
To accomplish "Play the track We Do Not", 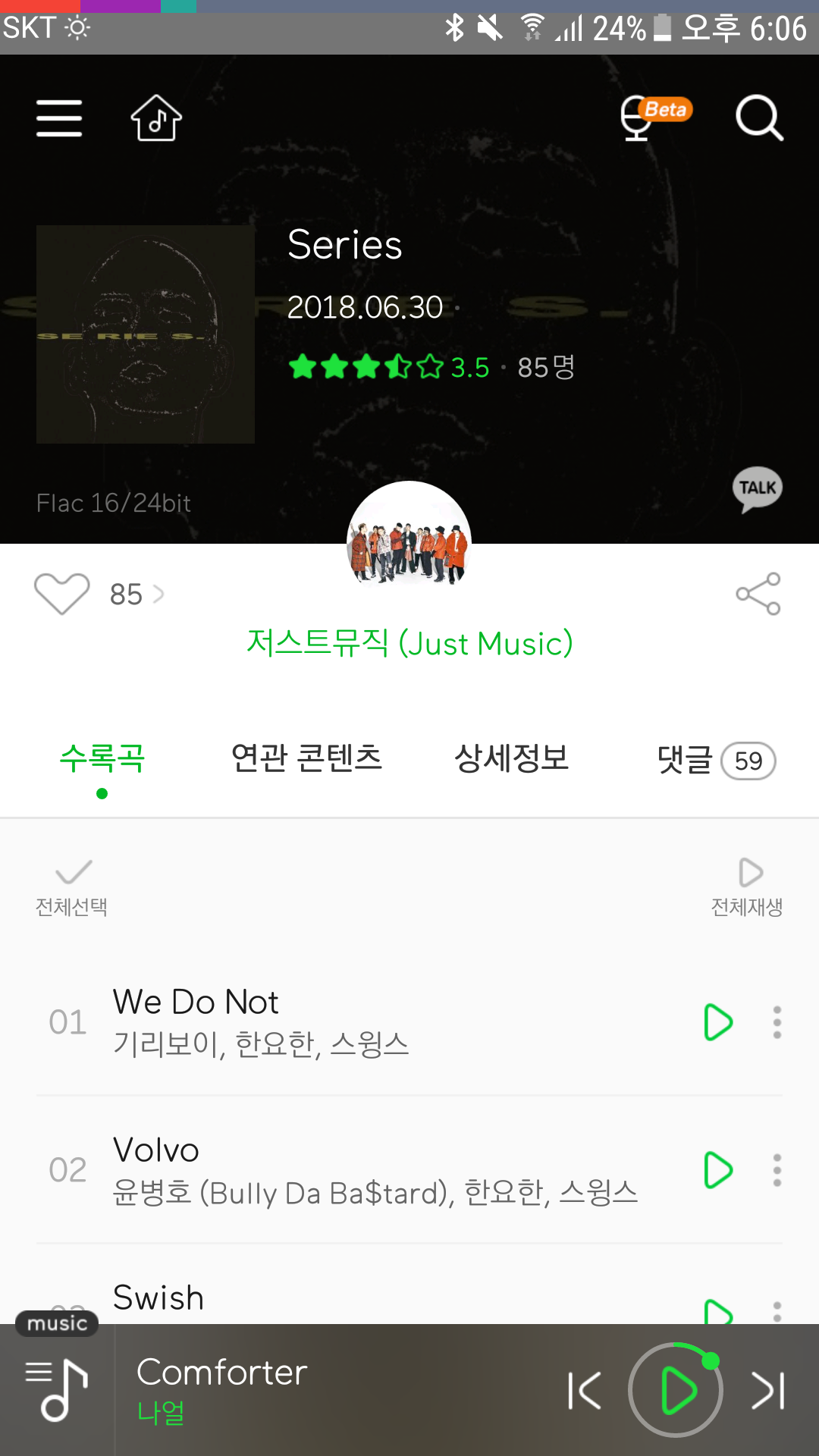I will 717,1022.
